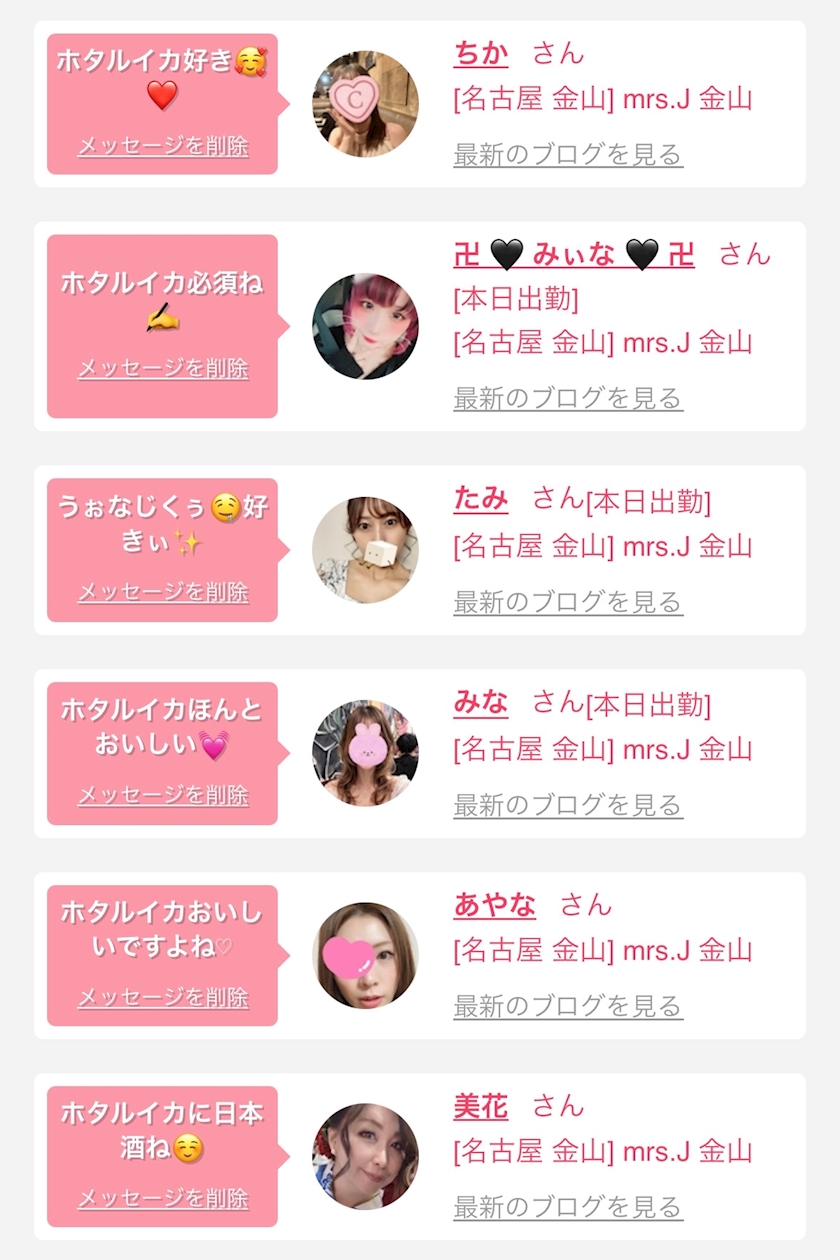840x1260 pixels.
Task: View ちか's latest blog
Action: click(x=567, y=155)
